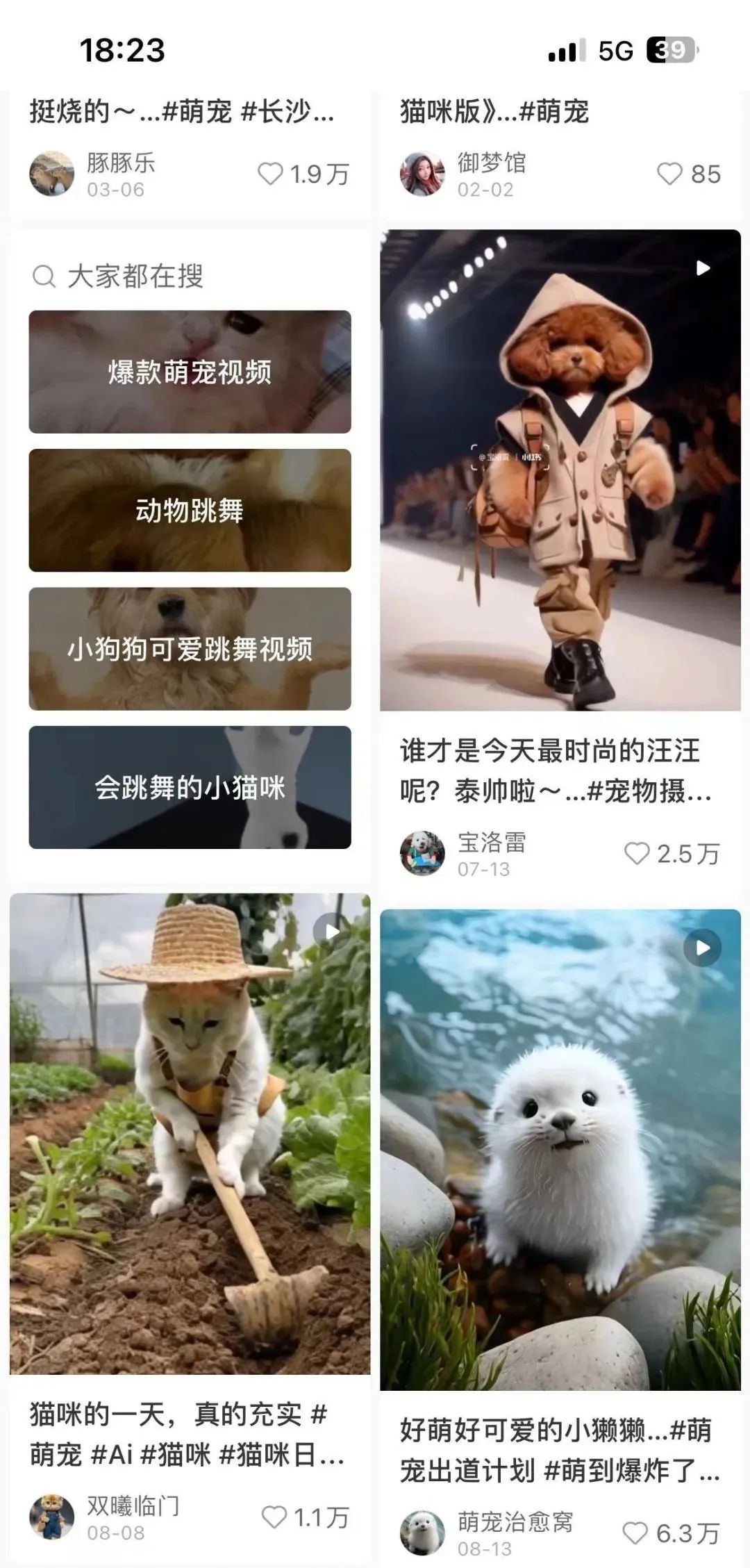
Task: Like 宝洛雷's fashionable dog post
Action: [636, 853]
